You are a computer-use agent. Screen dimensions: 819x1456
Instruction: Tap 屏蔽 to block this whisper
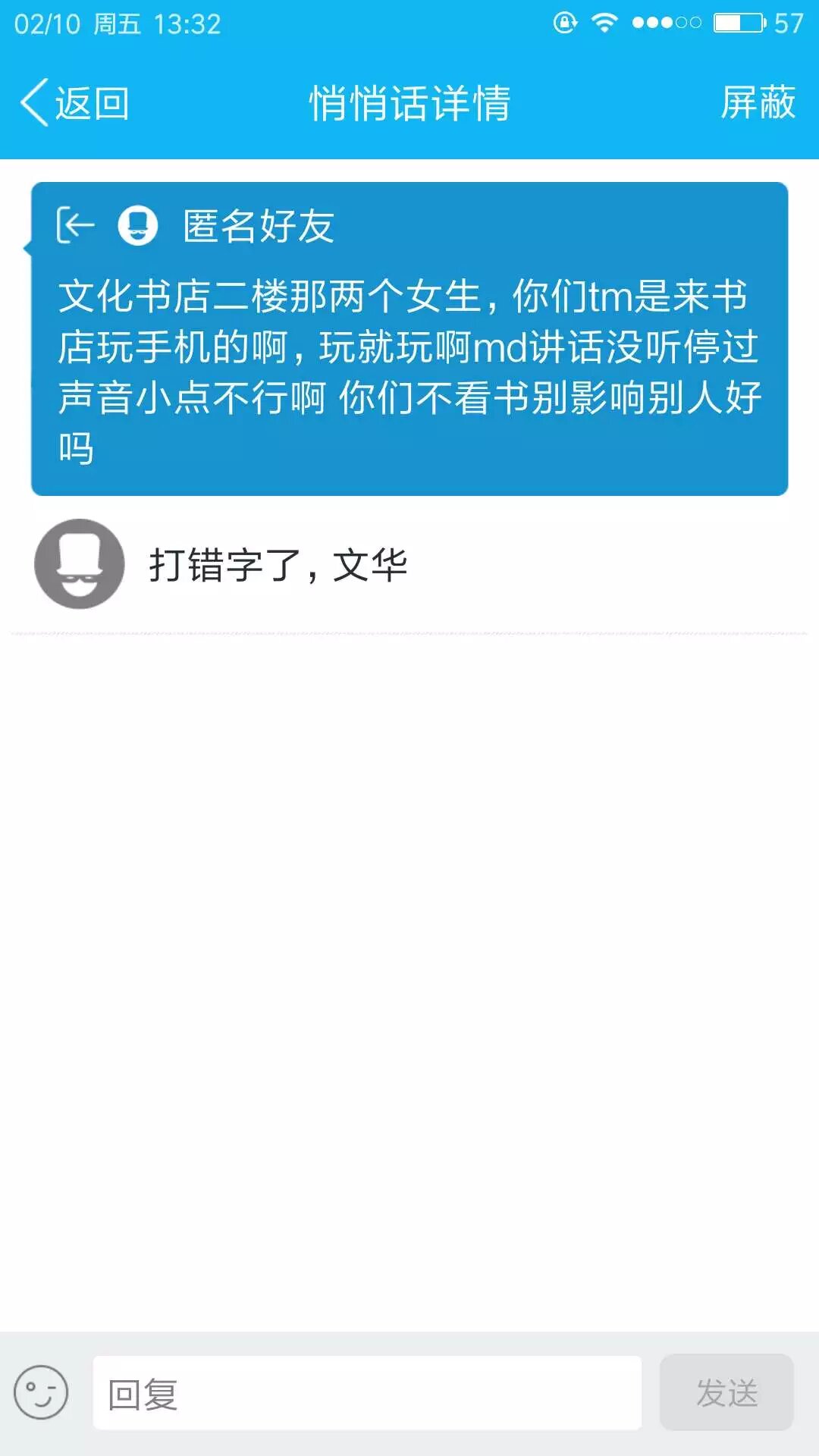[757, 103]
